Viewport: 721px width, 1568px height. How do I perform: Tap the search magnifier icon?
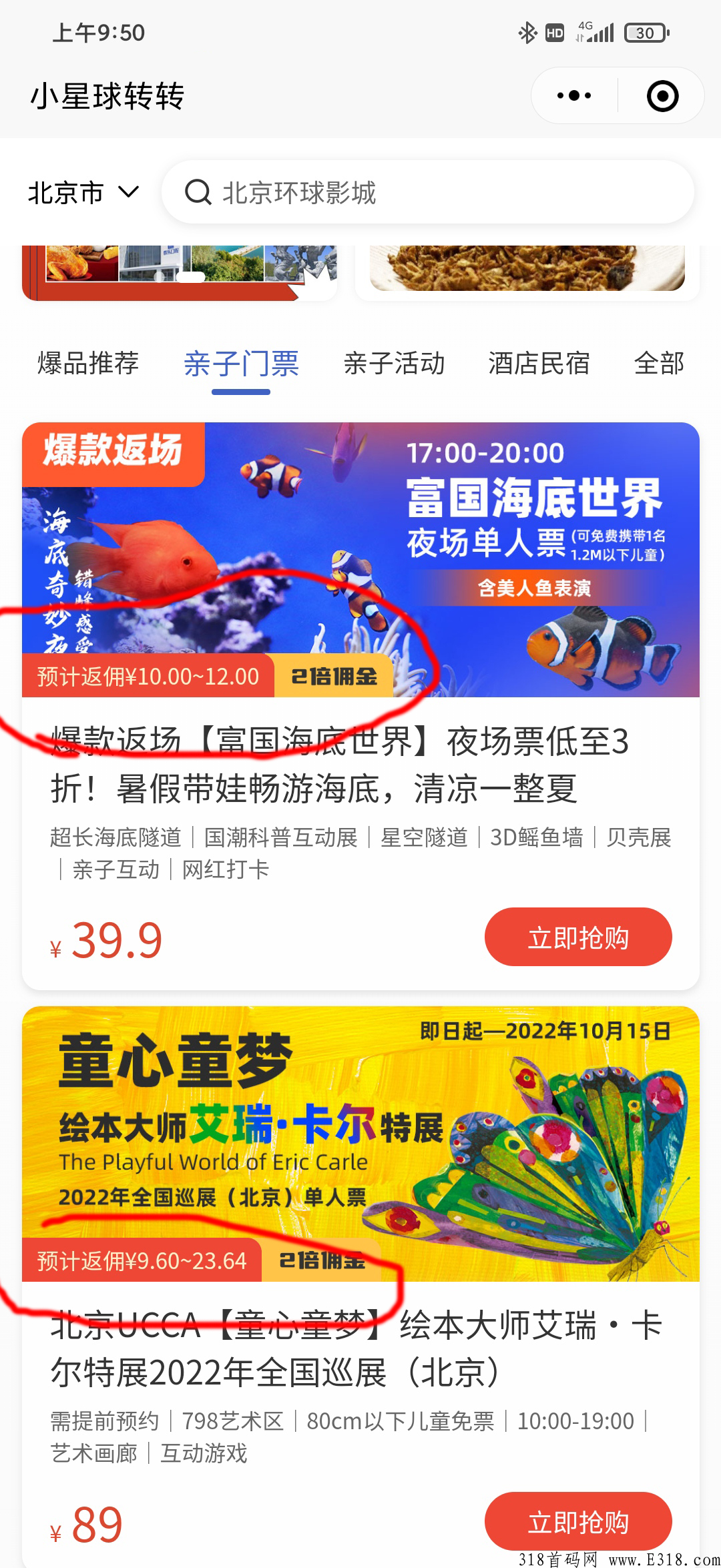coord(196,193)
